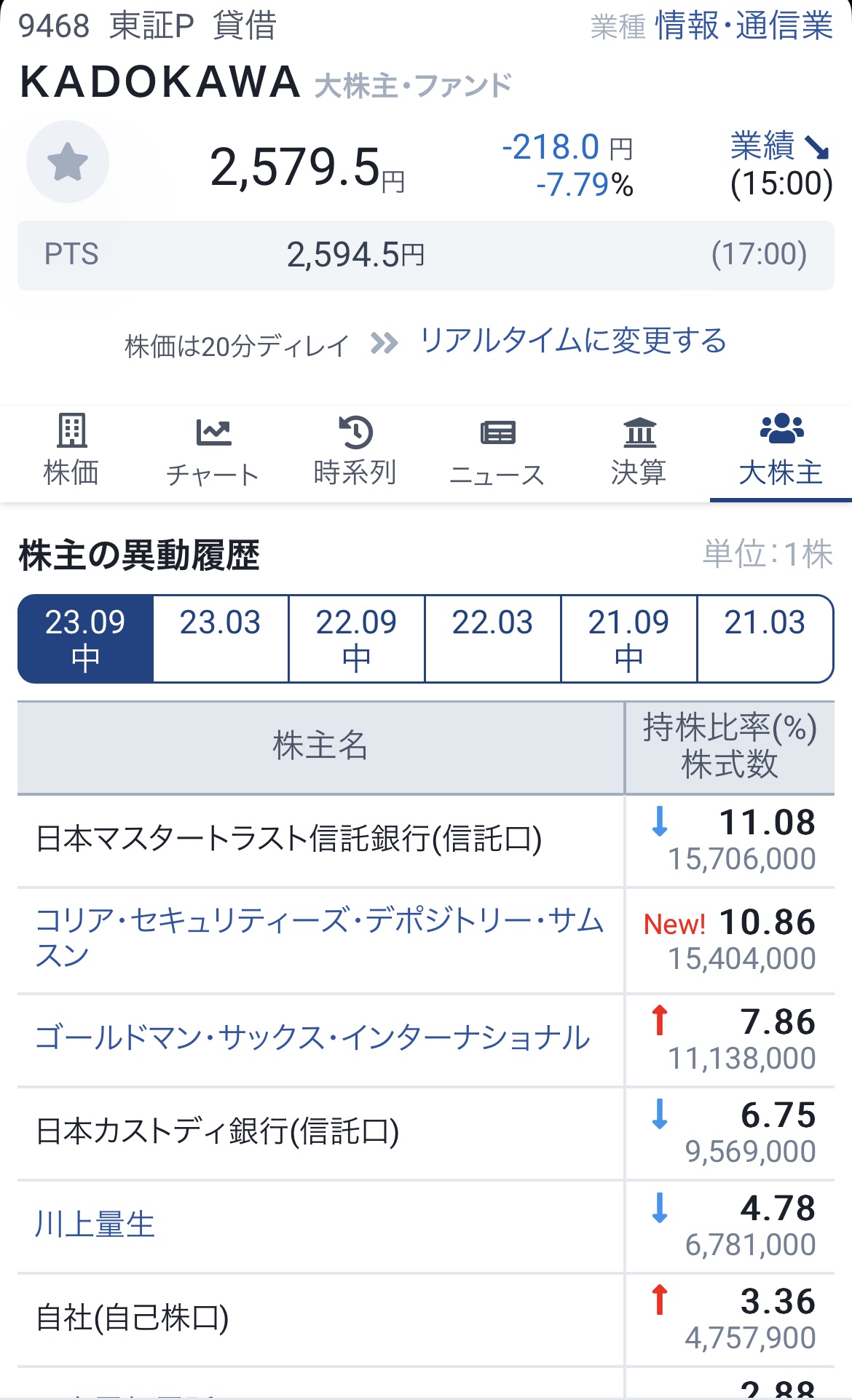Go to the ニュース tab
The image size is (852, 1400).
click(x=497, y=451)
